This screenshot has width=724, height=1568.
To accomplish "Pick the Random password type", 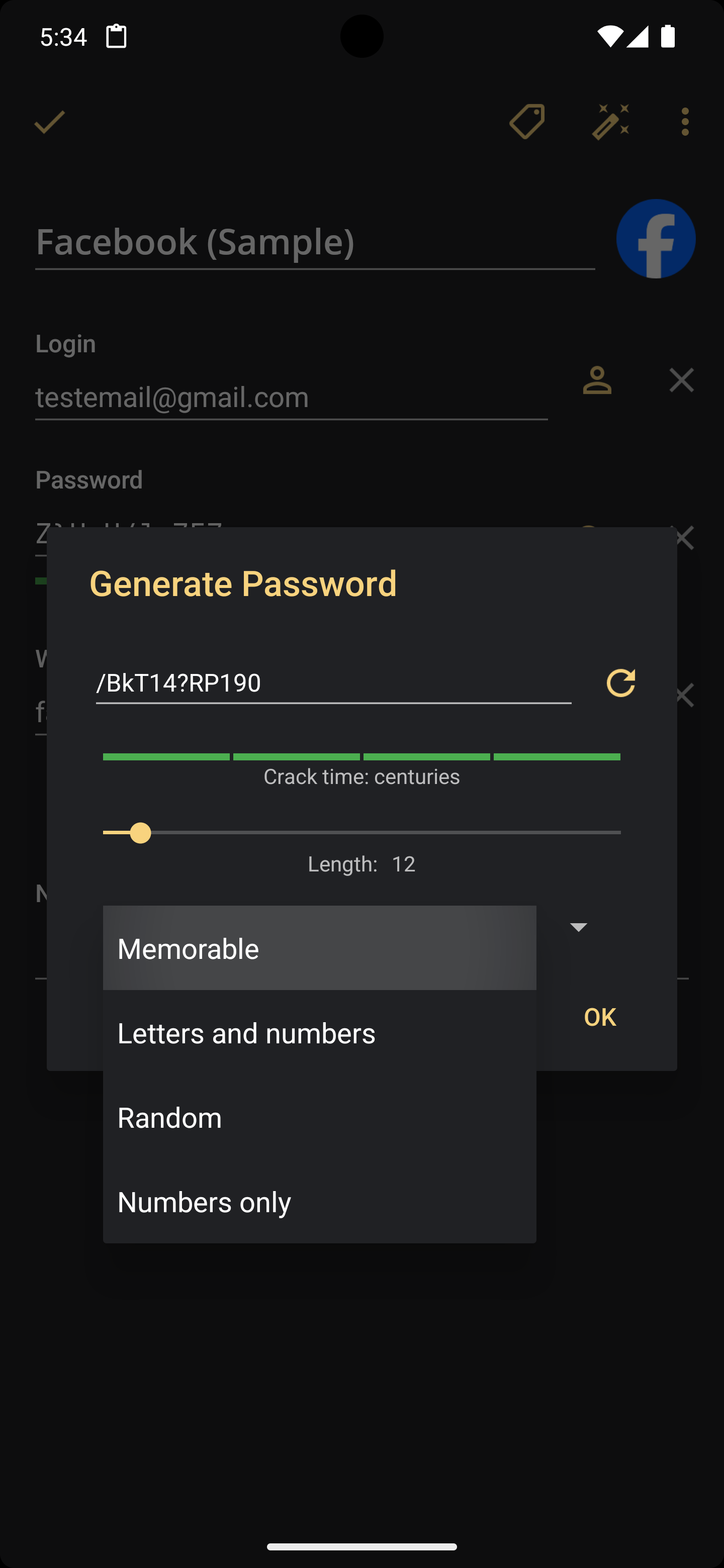I will pyautogui.click(x=319, y=1117).
